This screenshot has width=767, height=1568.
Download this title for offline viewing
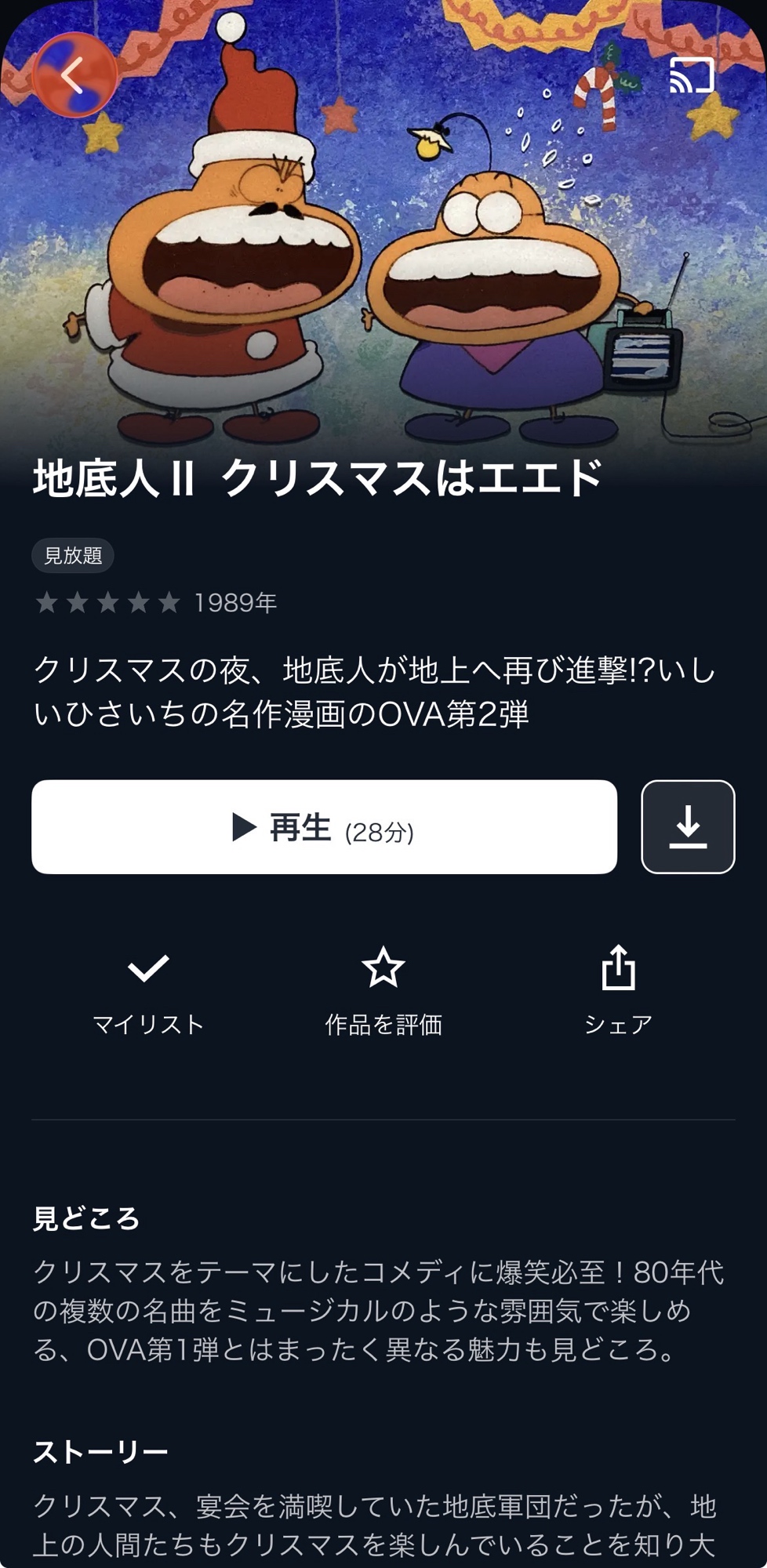point(688,827)
